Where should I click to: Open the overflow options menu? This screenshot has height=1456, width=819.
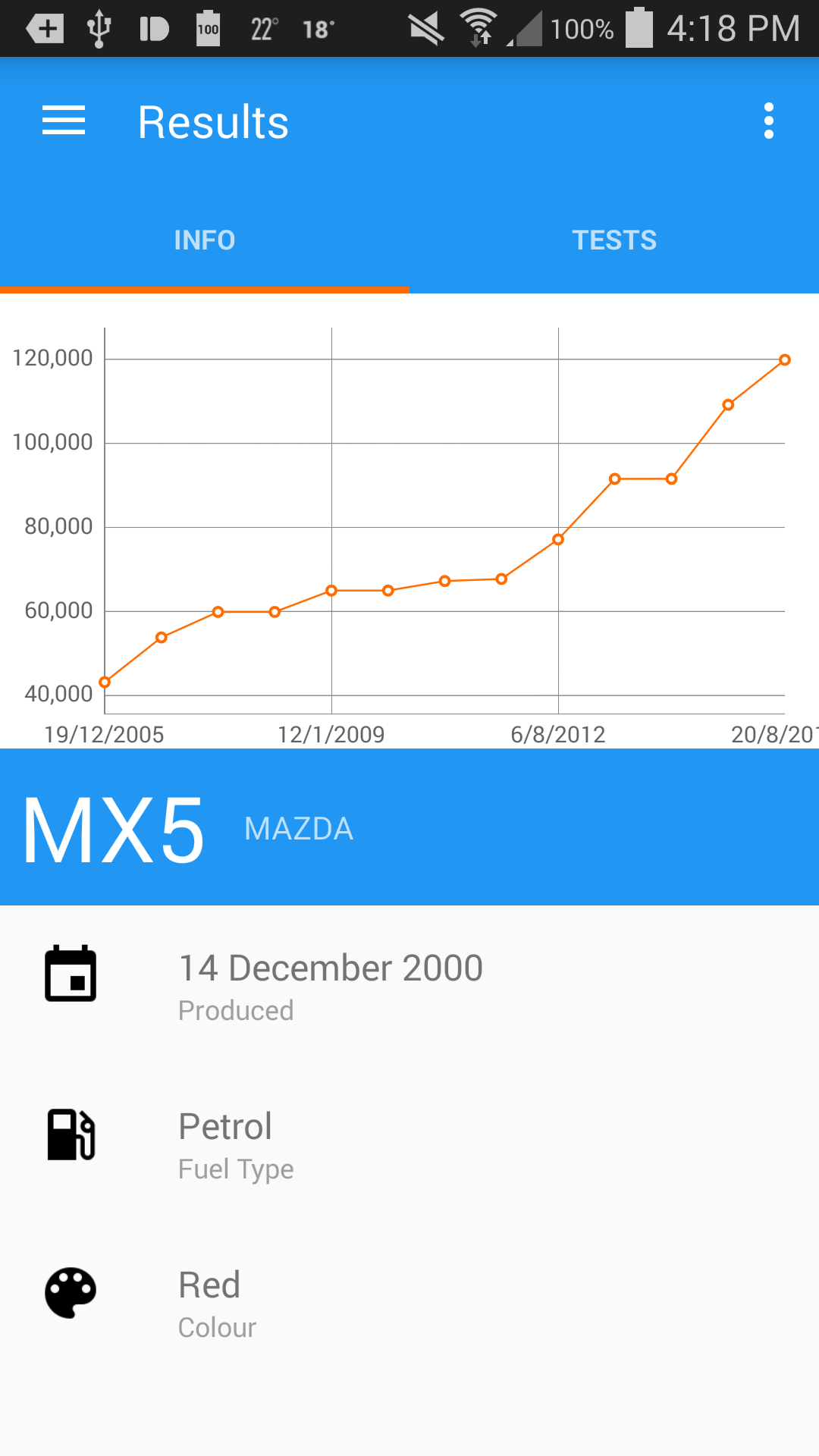pos(769,120)
